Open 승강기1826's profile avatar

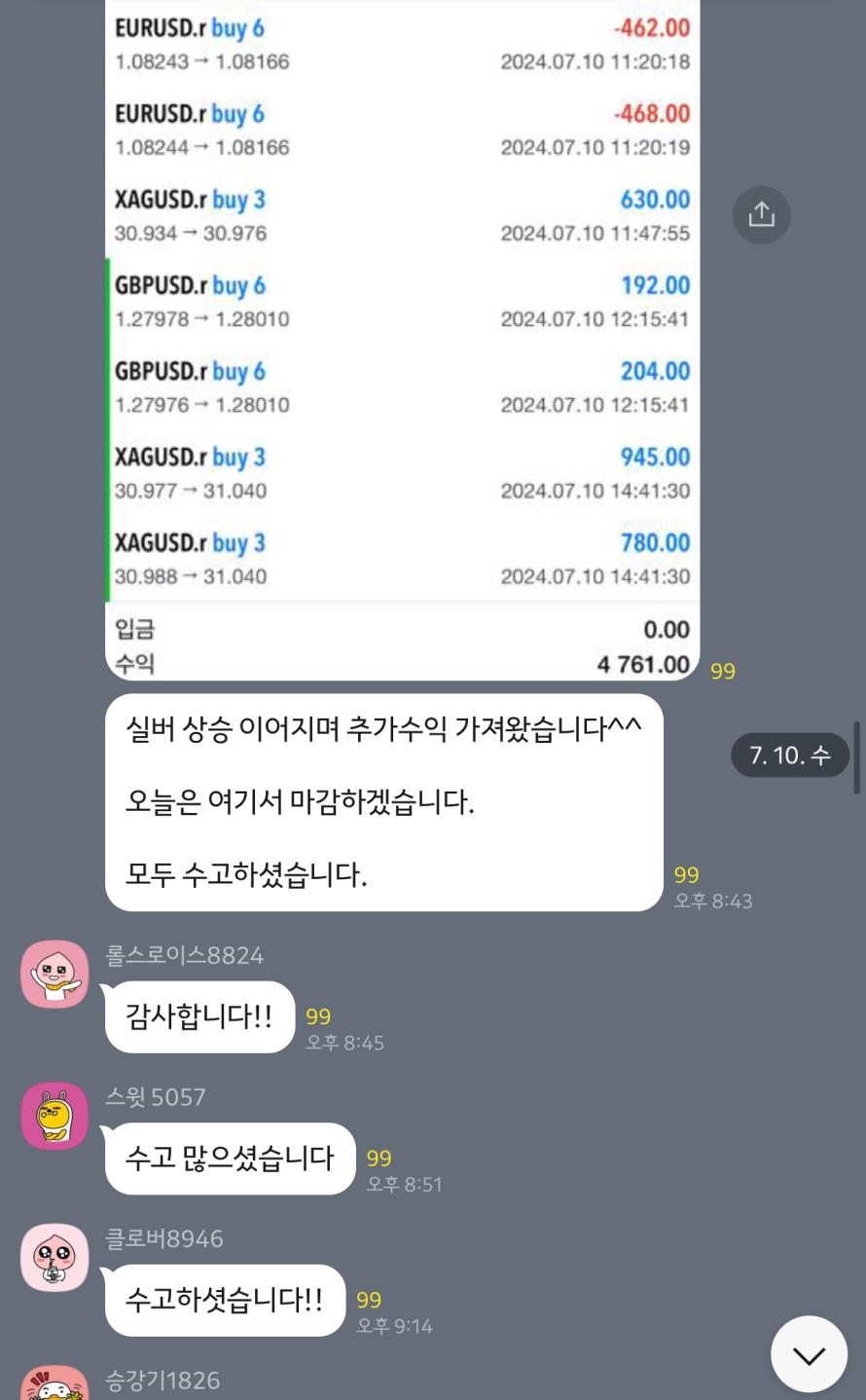[54, 1386]
